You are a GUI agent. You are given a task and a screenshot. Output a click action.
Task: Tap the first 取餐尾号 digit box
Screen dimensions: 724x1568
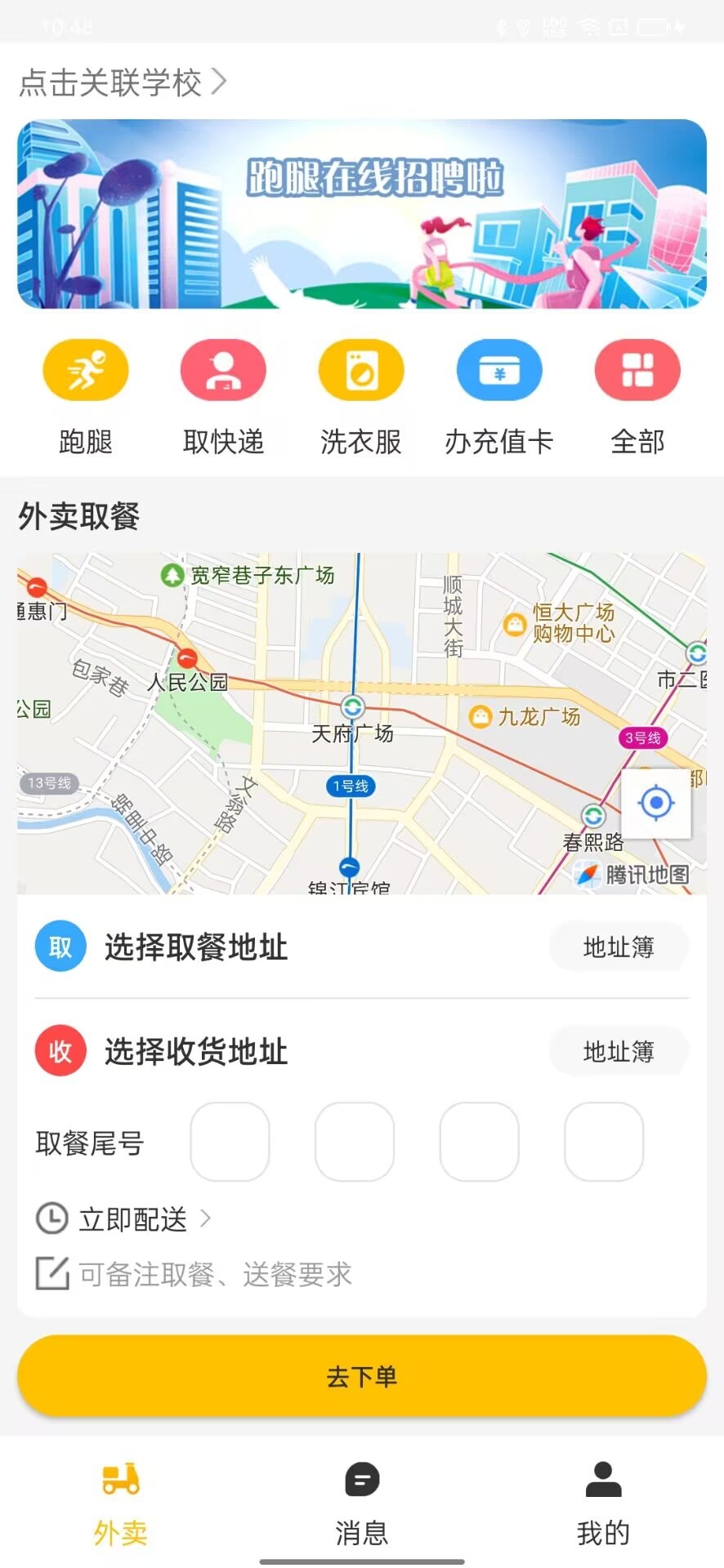coord(230,1143)
